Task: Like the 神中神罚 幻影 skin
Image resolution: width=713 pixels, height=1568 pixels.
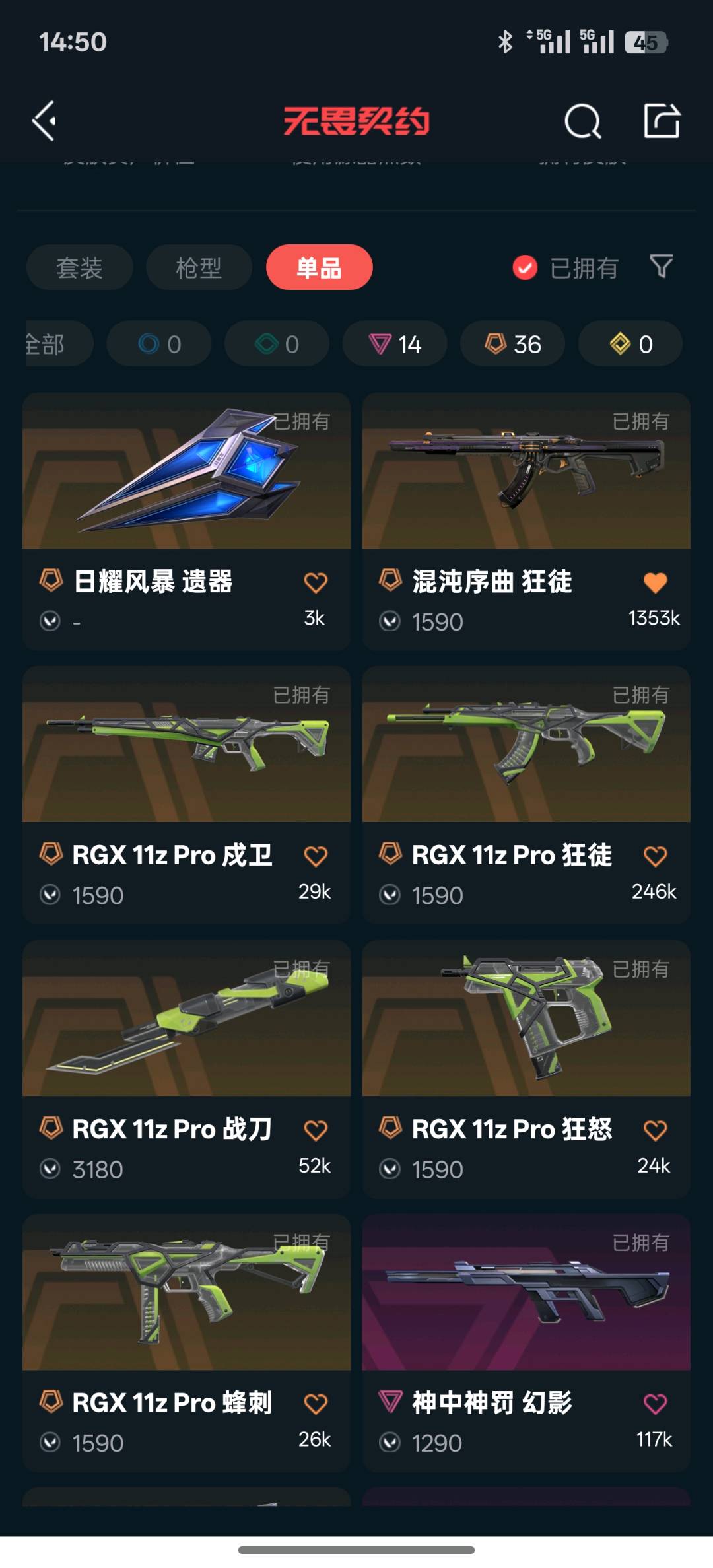Action: tap(655, 1404)
